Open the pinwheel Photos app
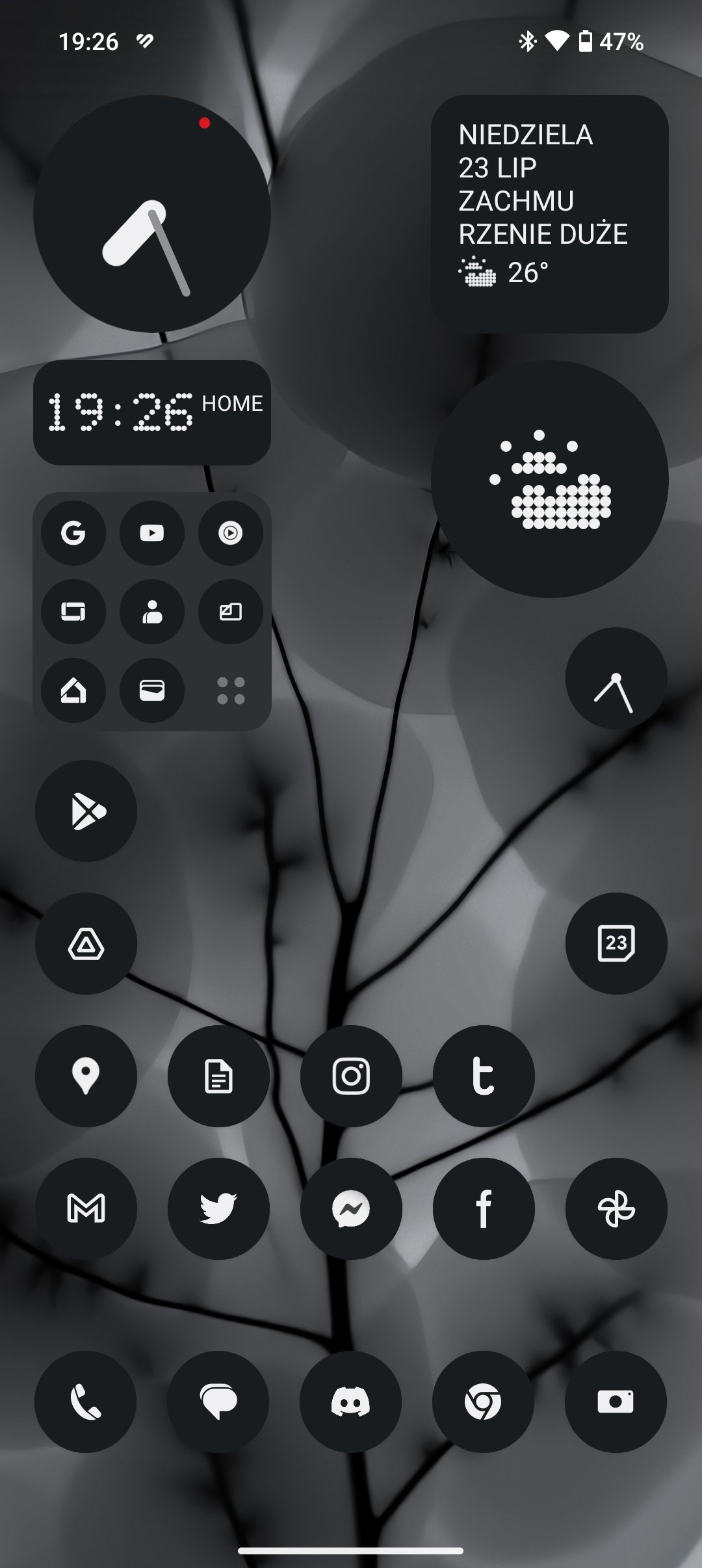702x1568 pixels. click(x=616, y=1209)
